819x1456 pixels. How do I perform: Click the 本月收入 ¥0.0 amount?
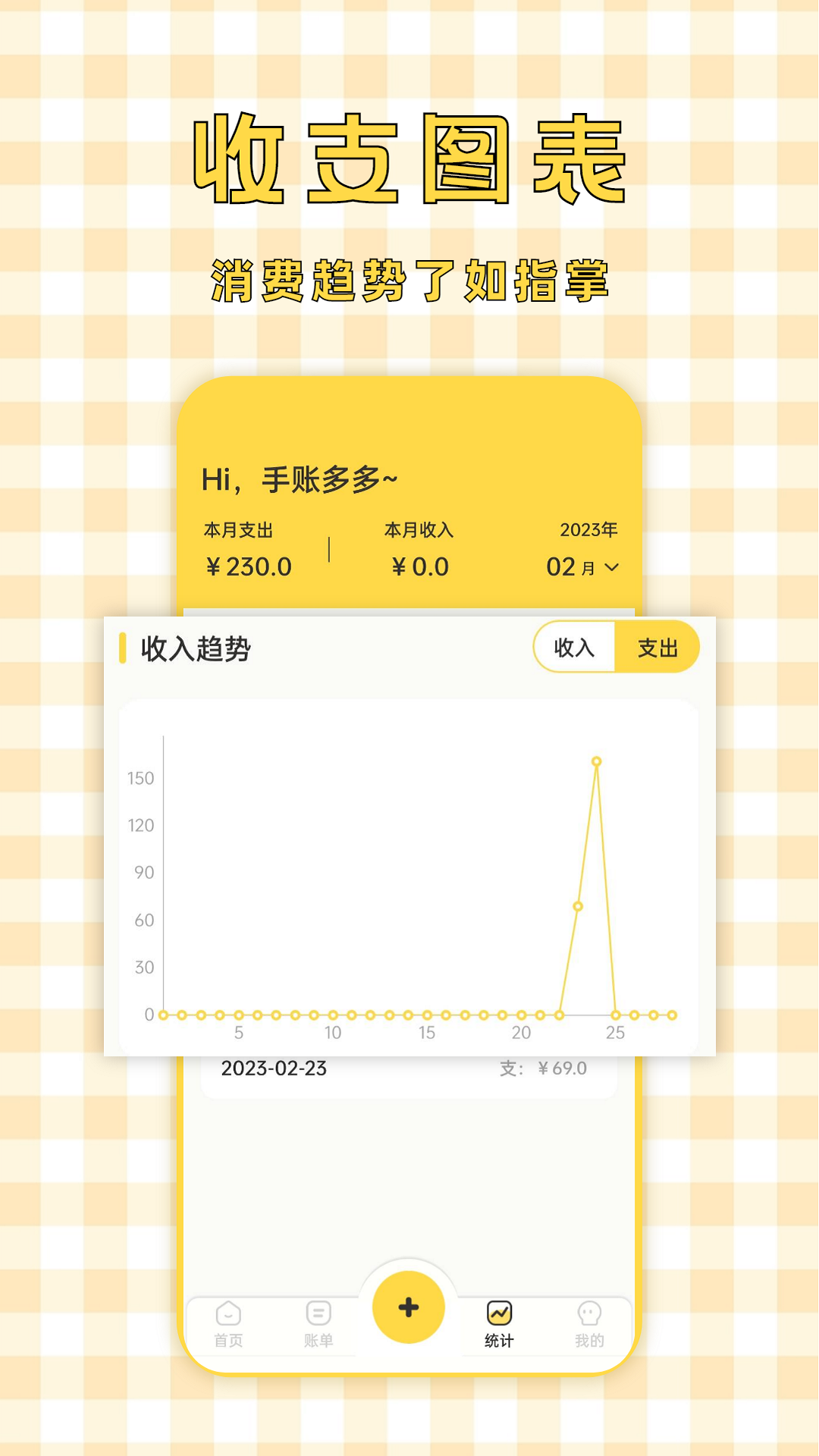[419, 566]
